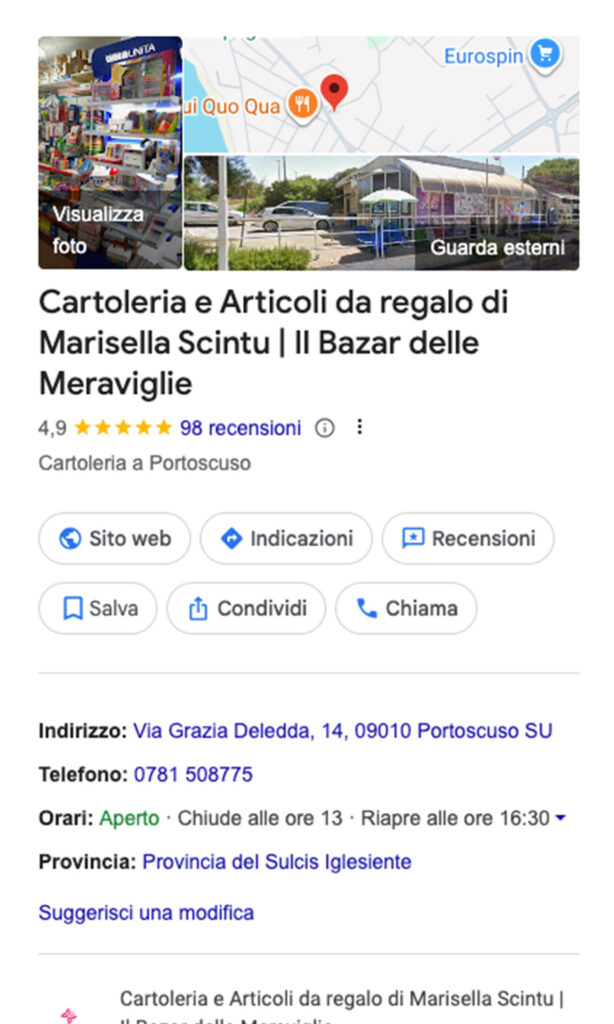Viewport: 614px width, 1024px height.
Task: Expand the opening hours dropdown arrow
Action: (560, 819)
